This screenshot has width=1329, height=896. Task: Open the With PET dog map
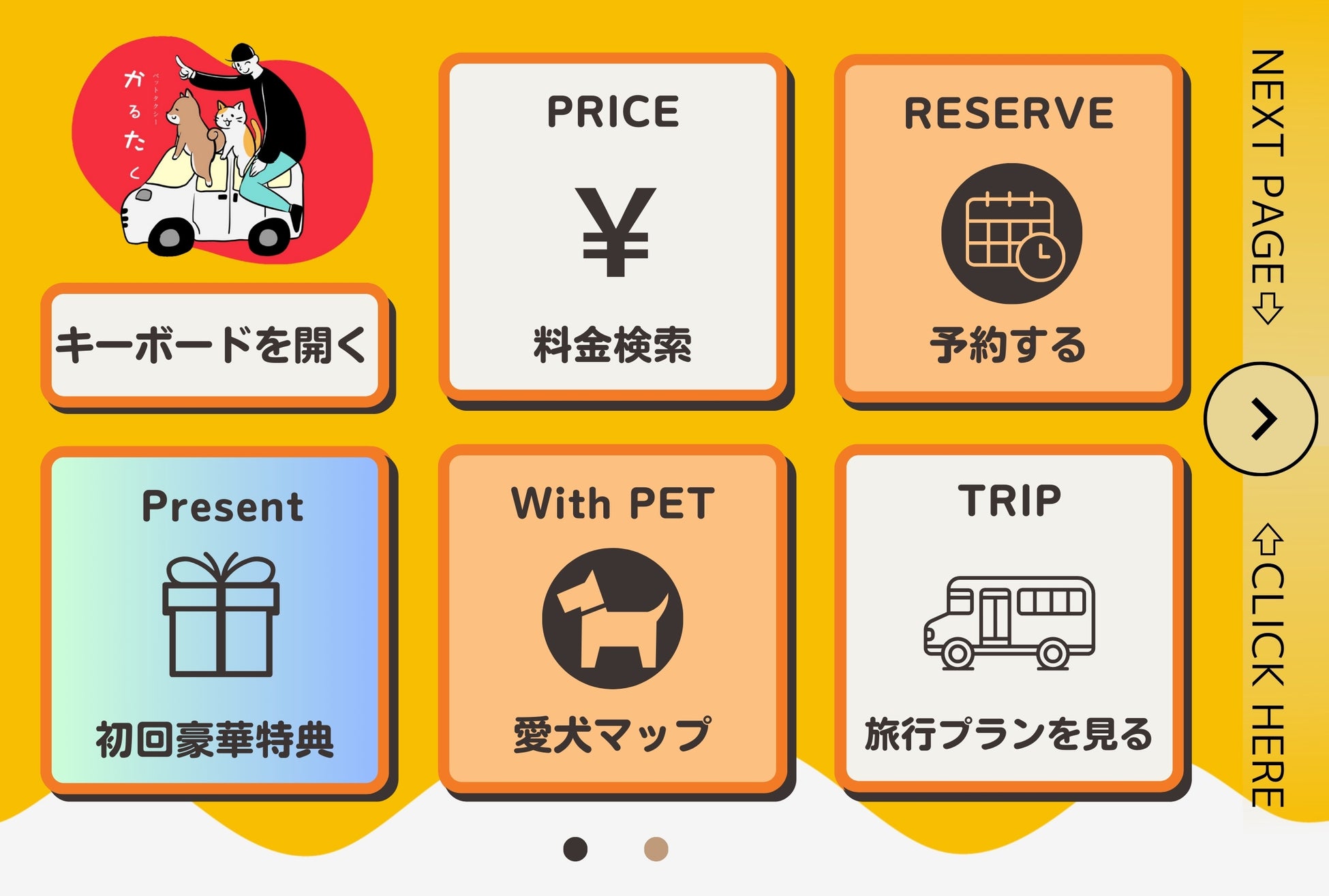(613, 618)
